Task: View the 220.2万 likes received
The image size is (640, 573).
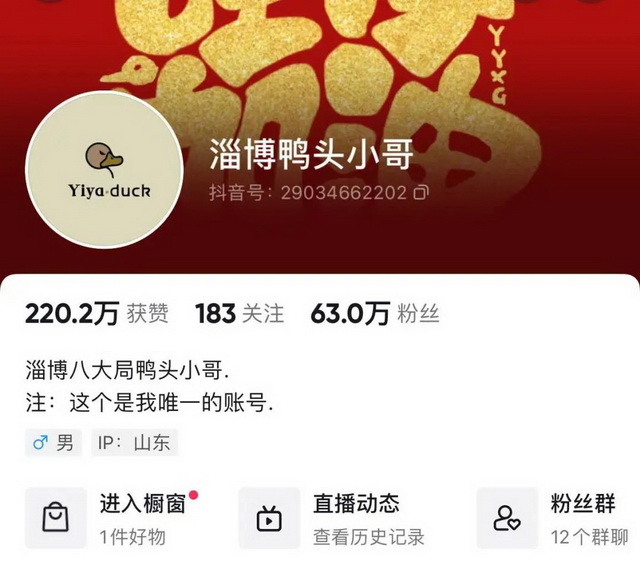Action: (x=96, y=314)
